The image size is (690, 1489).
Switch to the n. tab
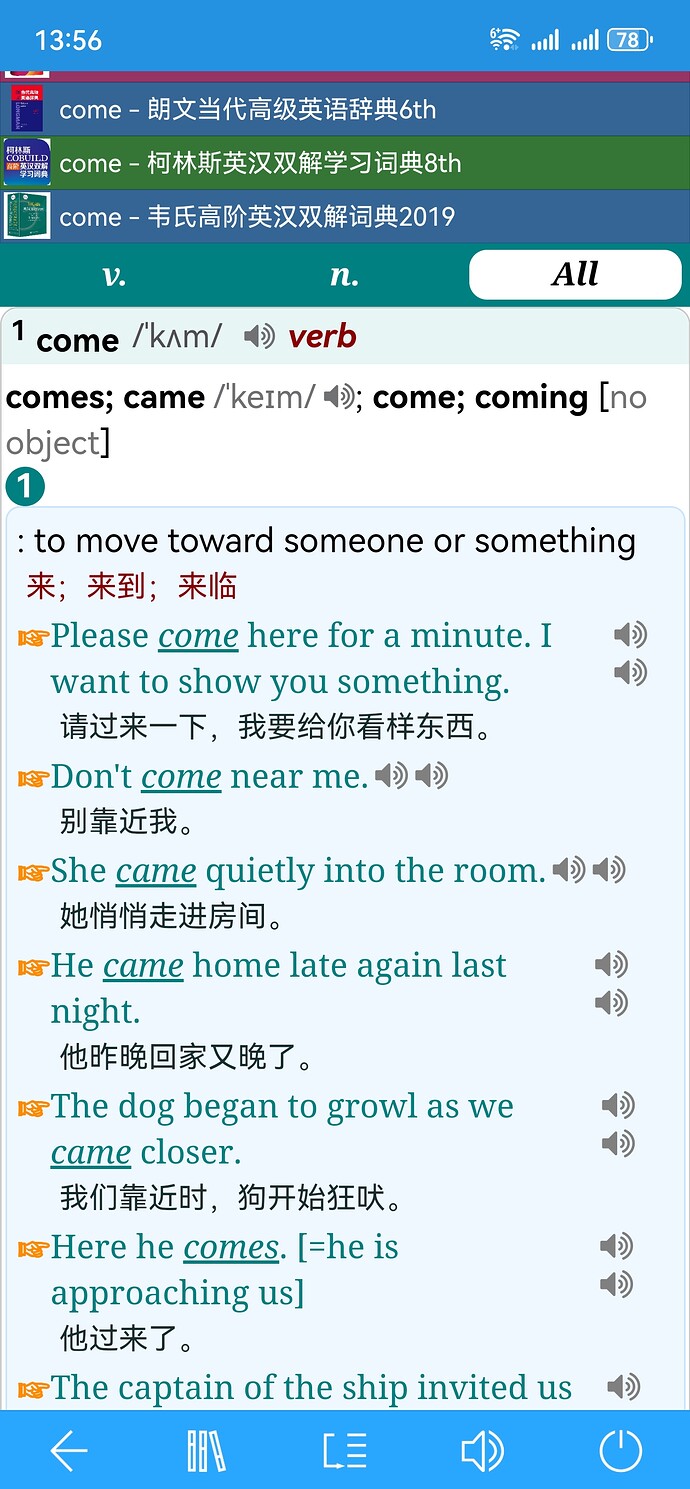[x=344, y=275]
